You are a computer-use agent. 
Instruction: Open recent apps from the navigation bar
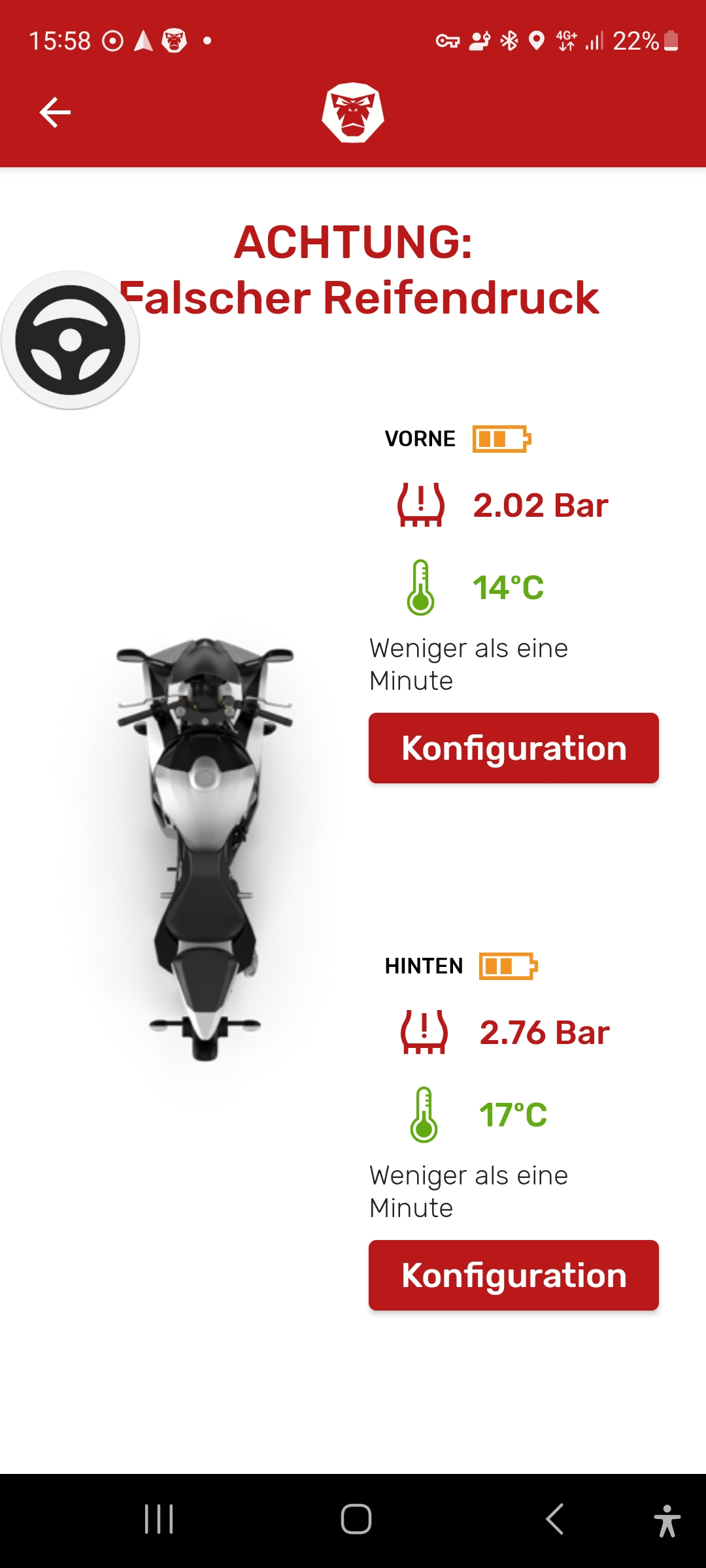159,1518
